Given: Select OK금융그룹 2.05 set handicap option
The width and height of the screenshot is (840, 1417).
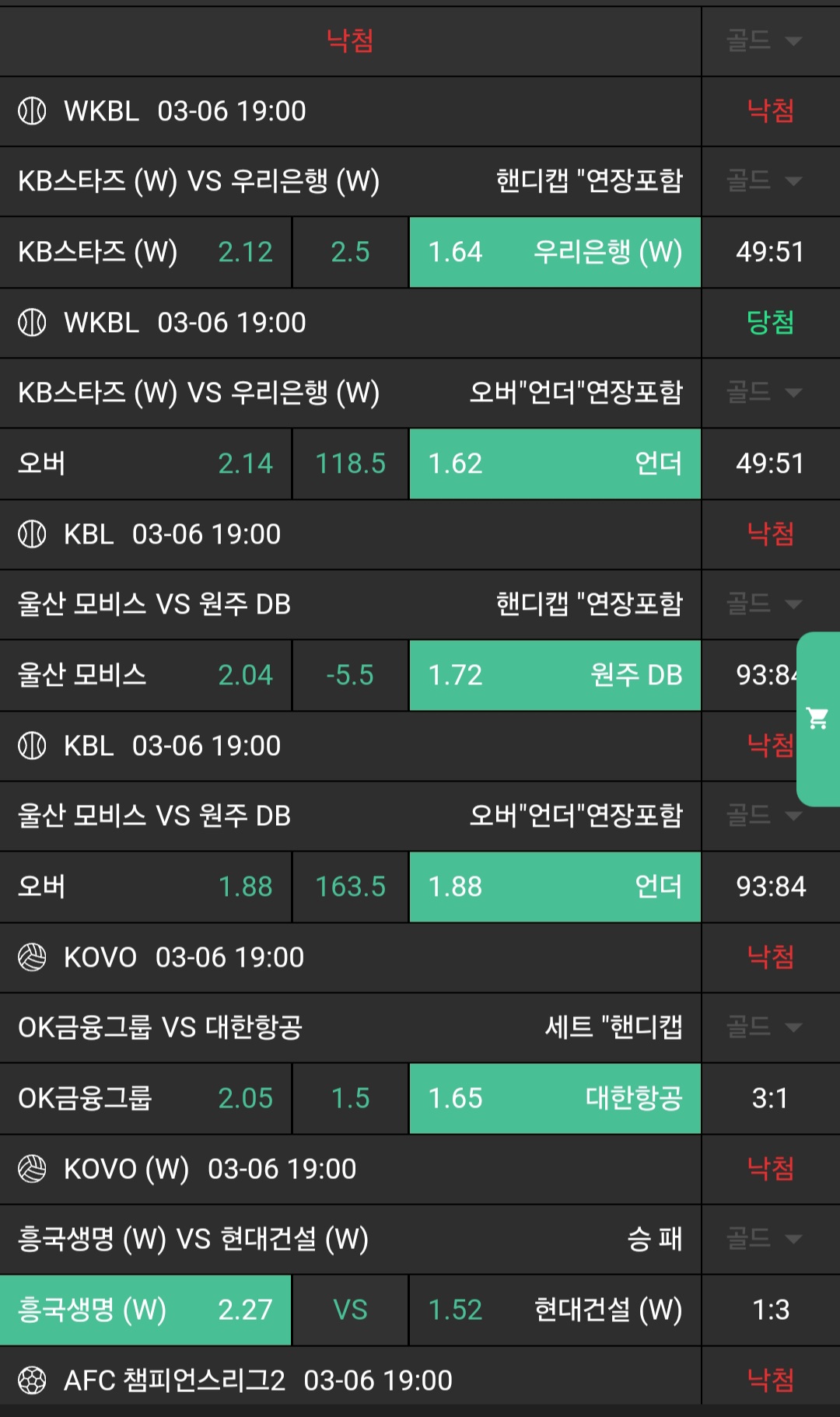Looking at the screenshot, I should click(145, 1098).
